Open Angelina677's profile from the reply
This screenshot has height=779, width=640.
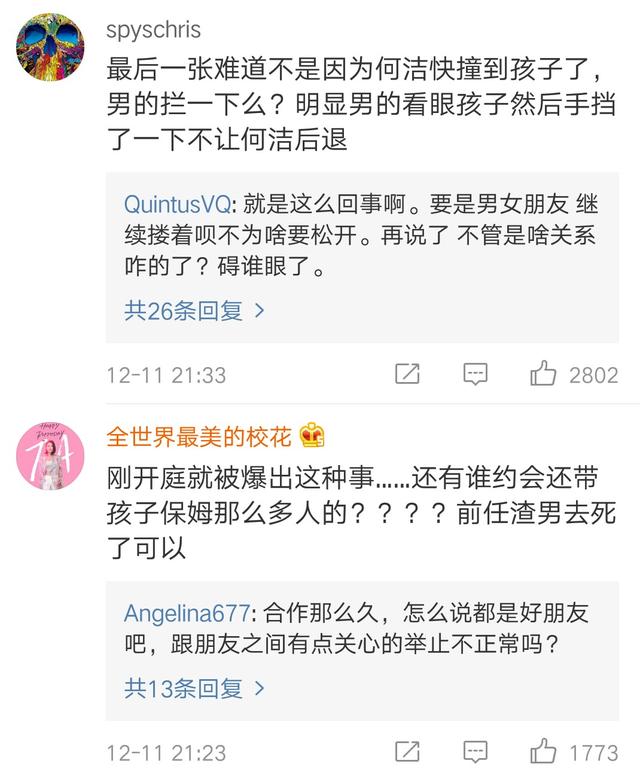pyautogui.click(x=190, y=612)
